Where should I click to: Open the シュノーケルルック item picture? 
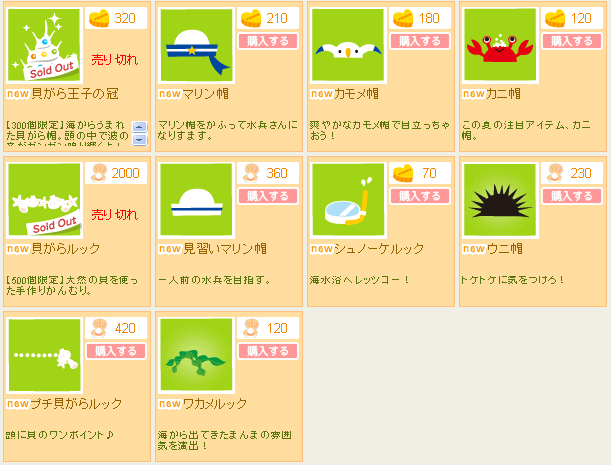click(347, 199)
